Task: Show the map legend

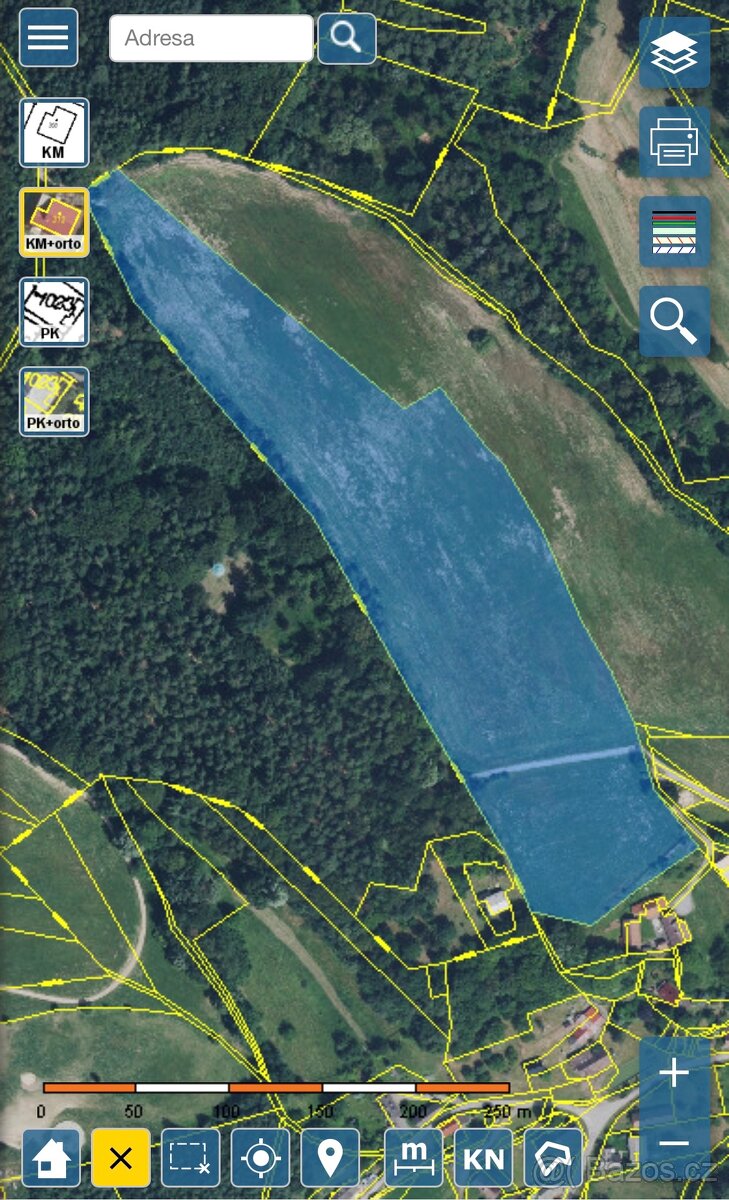Action: point(674,232)
